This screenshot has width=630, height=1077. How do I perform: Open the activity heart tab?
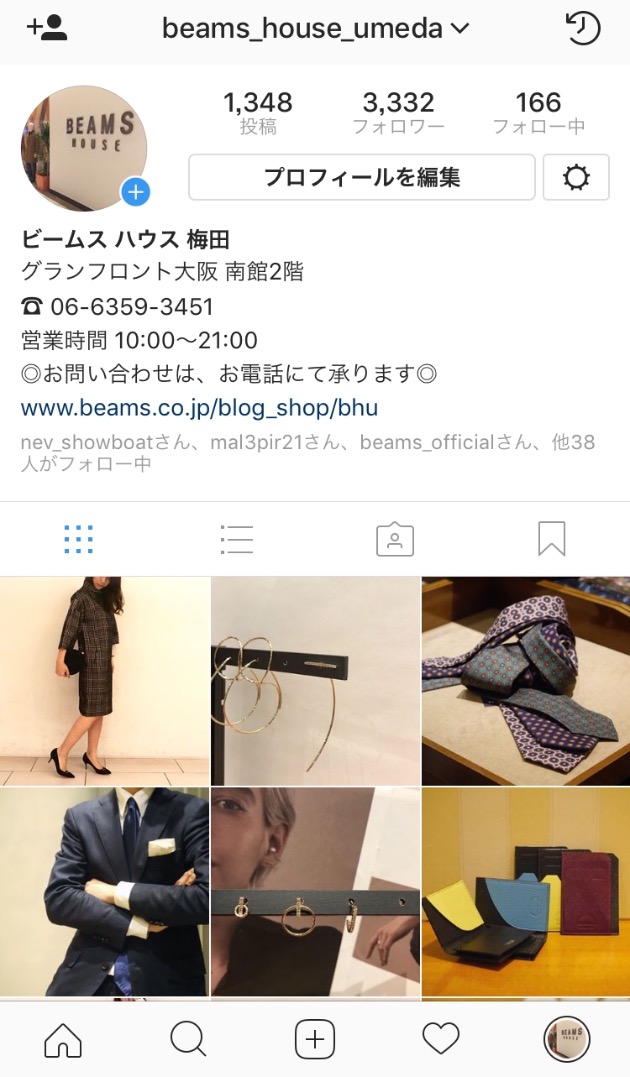(440, 1040)
